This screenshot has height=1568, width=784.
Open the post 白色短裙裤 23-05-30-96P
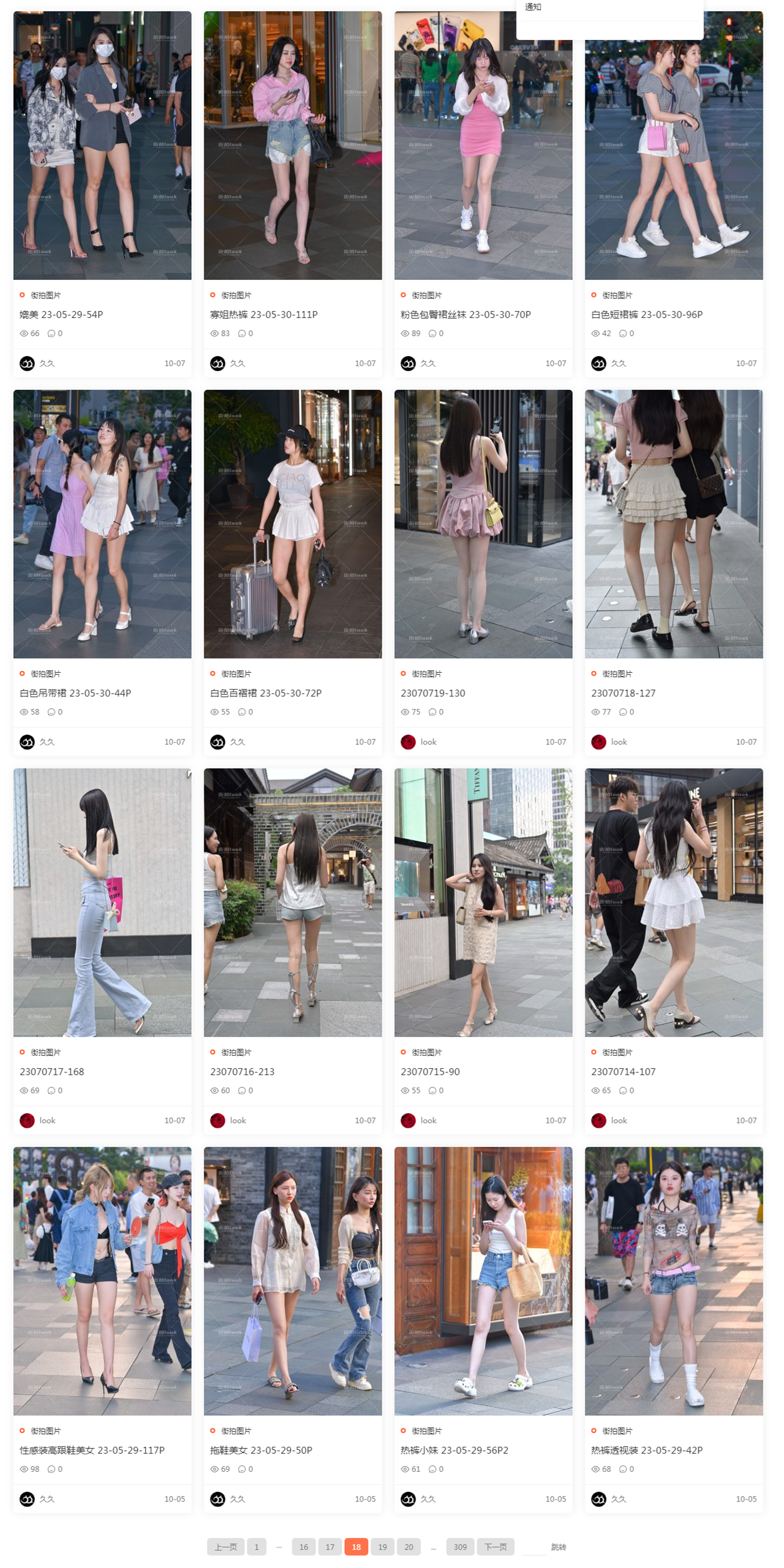tap(647, 314)
